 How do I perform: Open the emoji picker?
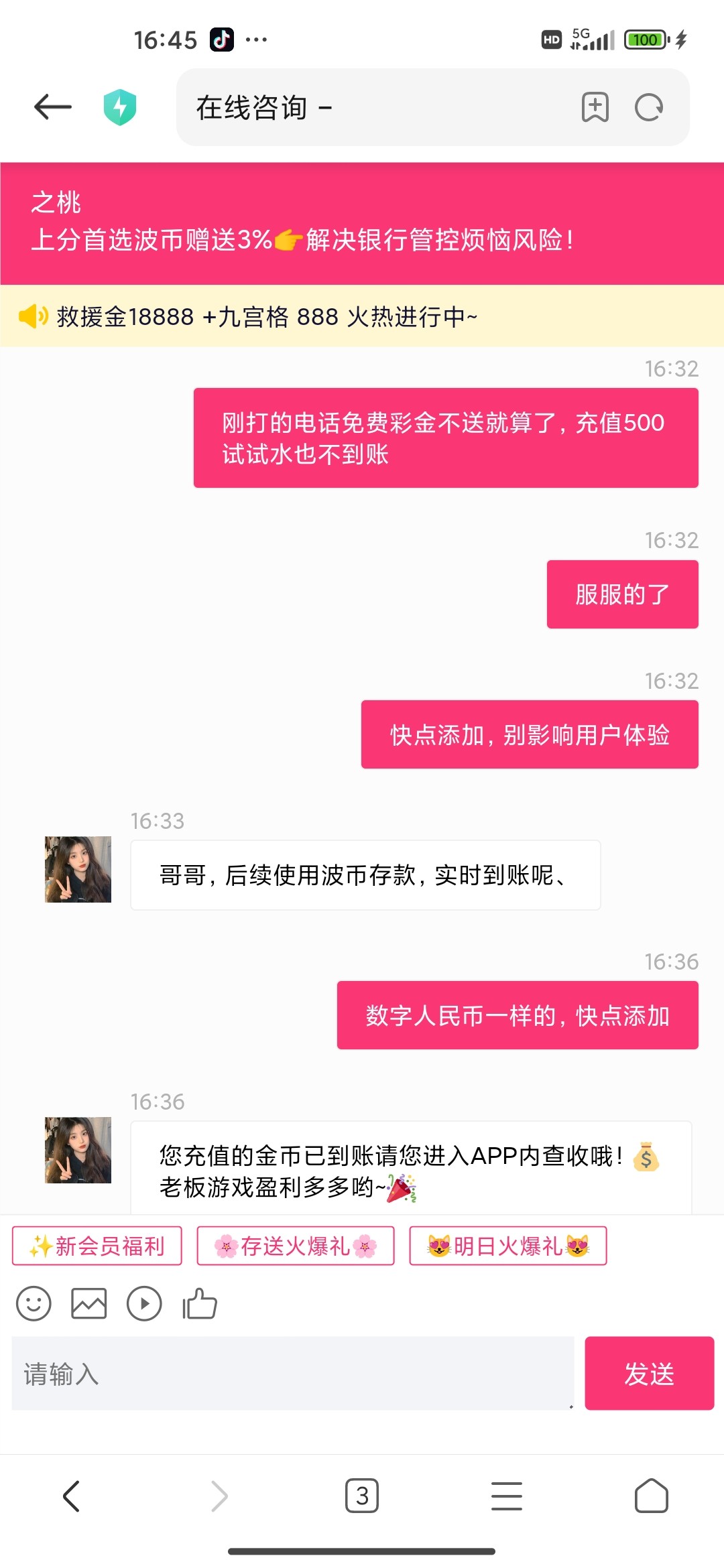(34, 1304)
